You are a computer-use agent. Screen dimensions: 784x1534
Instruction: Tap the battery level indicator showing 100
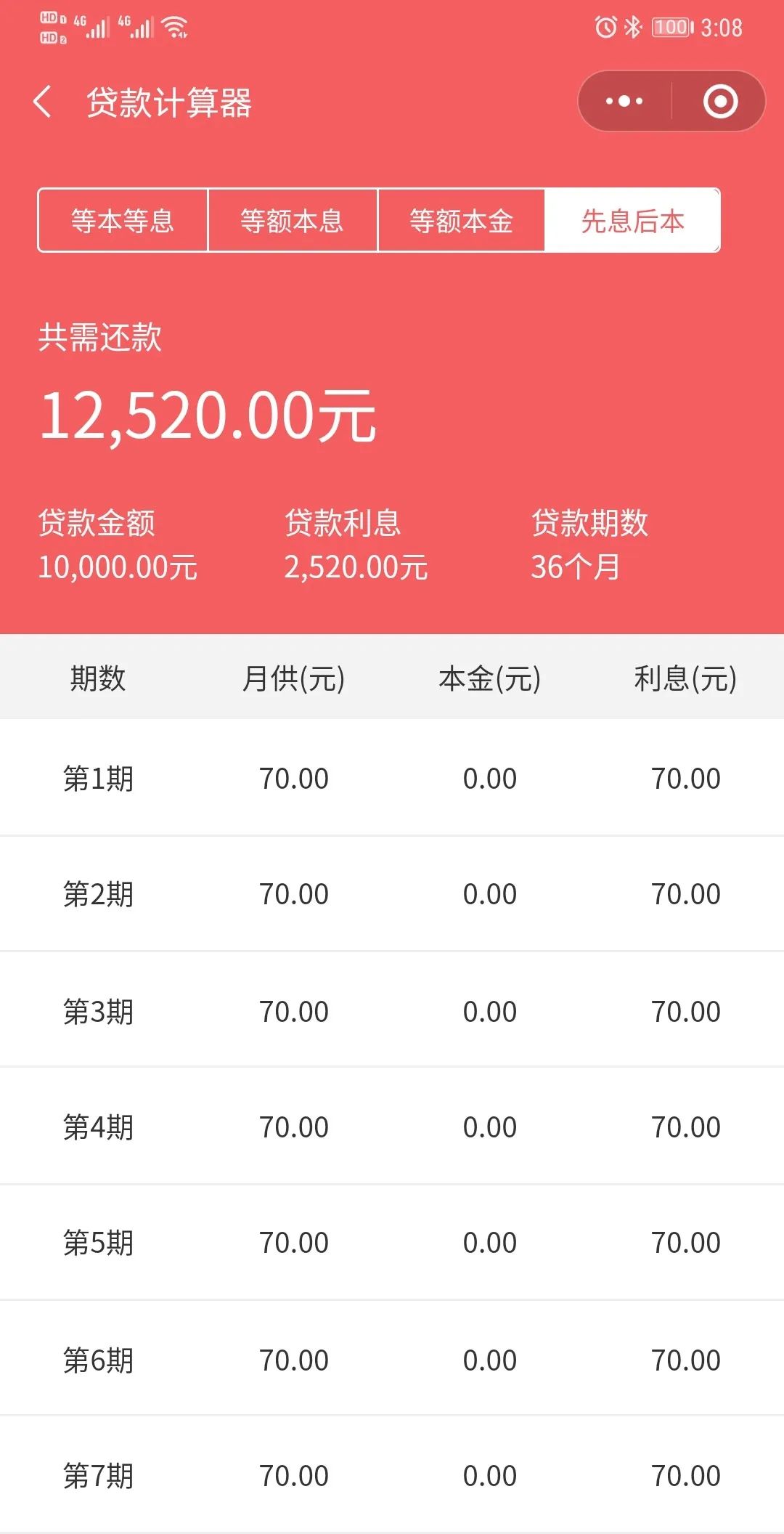tap(671, 28)
